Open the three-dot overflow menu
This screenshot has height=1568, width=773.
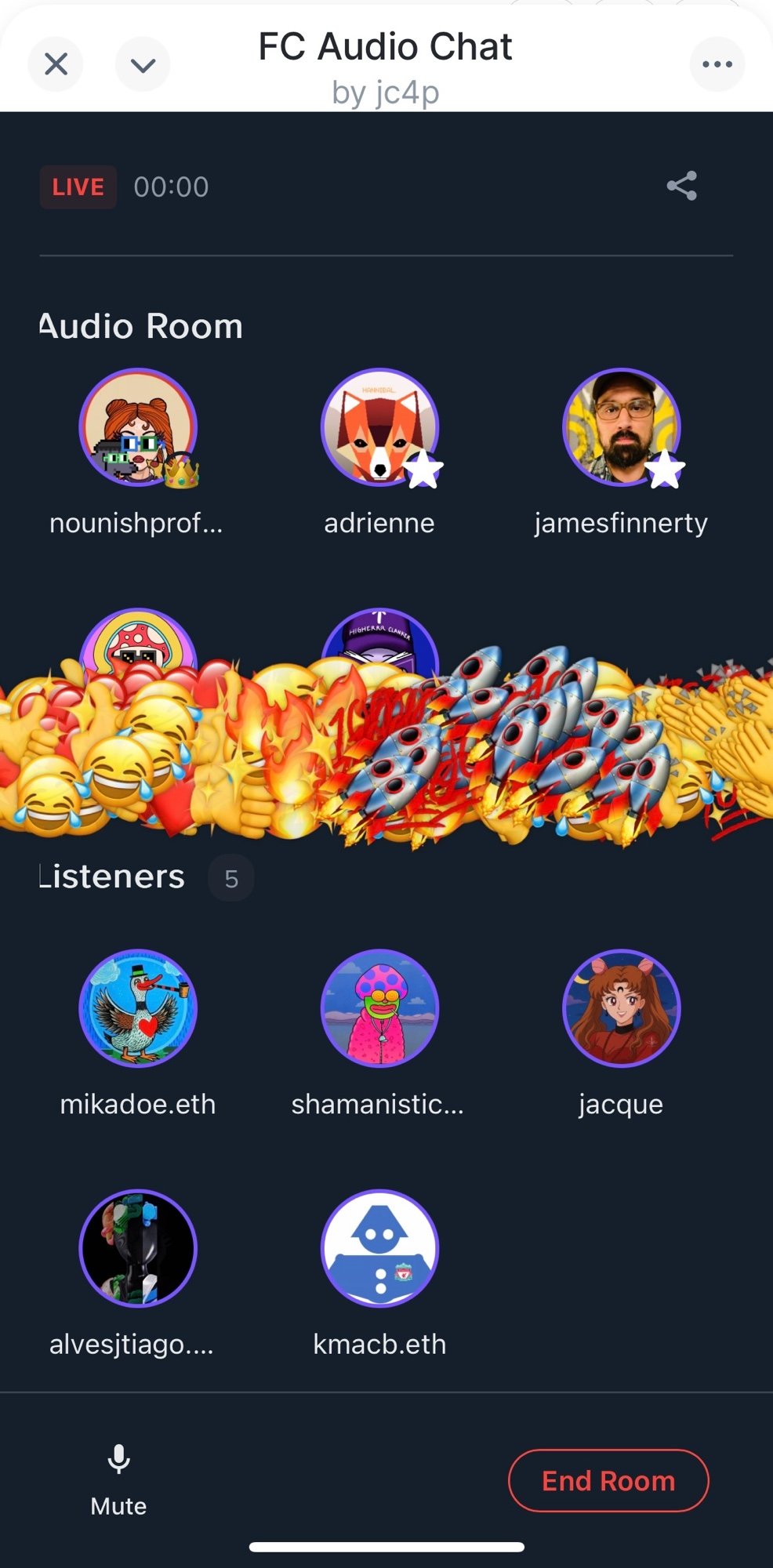click(717, 64)
